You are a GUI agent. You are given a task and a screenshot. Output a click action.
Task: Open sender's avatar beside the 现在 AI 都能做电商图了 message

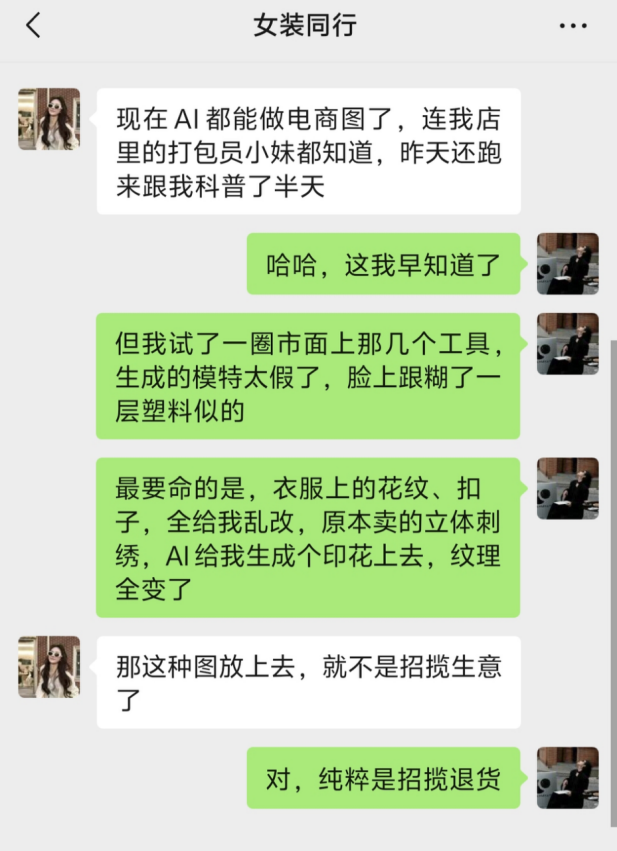click(x=49, y=119)
